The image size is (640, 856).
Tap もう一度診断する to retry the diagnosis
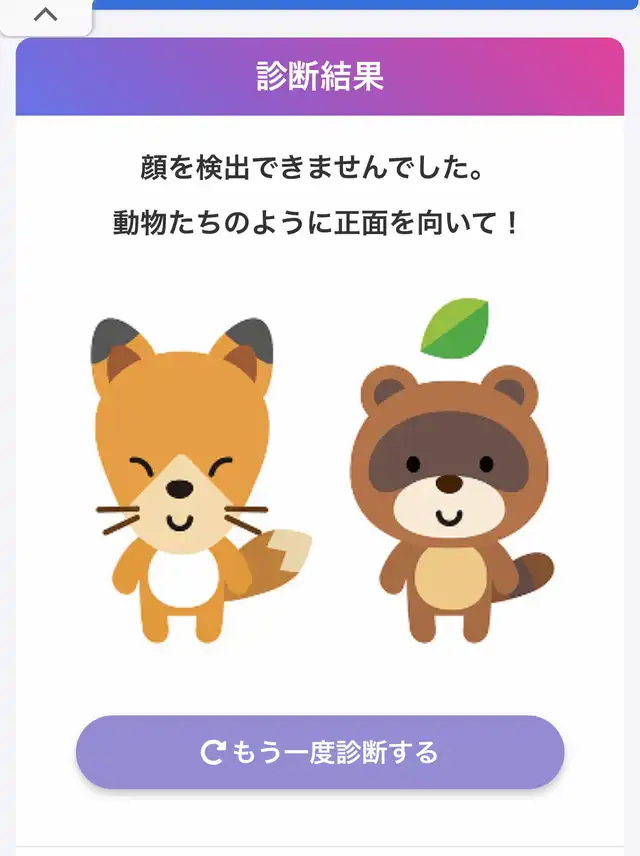click(x=320, y=752)
